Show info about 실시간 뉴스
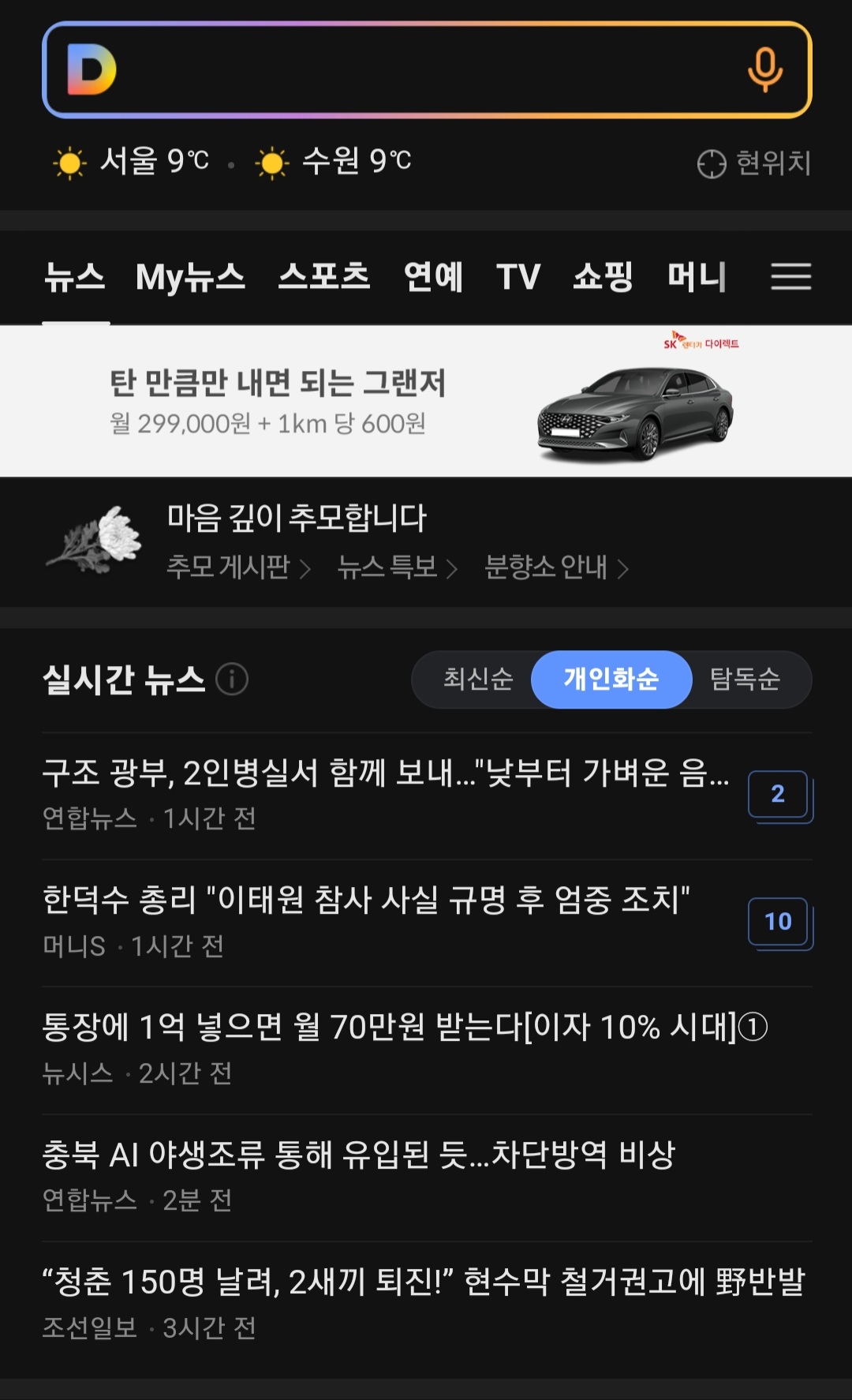 tap(232, 679)
